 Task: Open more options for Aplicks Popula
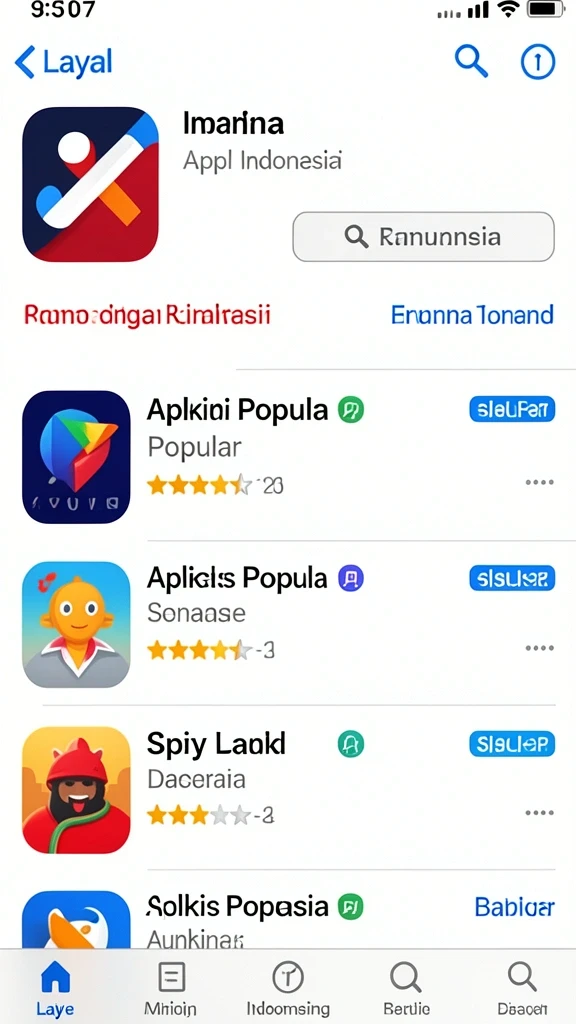(x=539, y=648)
